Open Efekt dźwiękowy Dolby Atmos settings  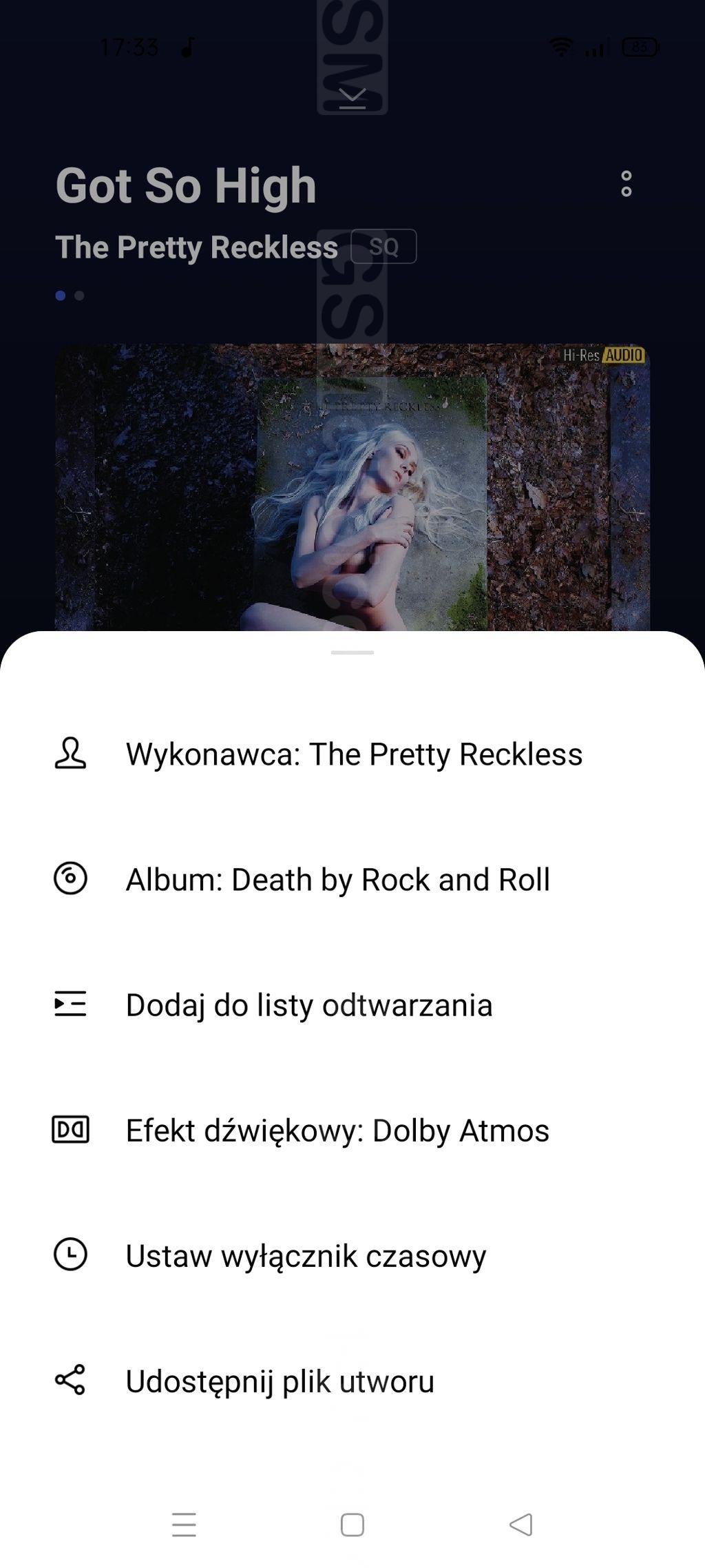[337, 1131]
